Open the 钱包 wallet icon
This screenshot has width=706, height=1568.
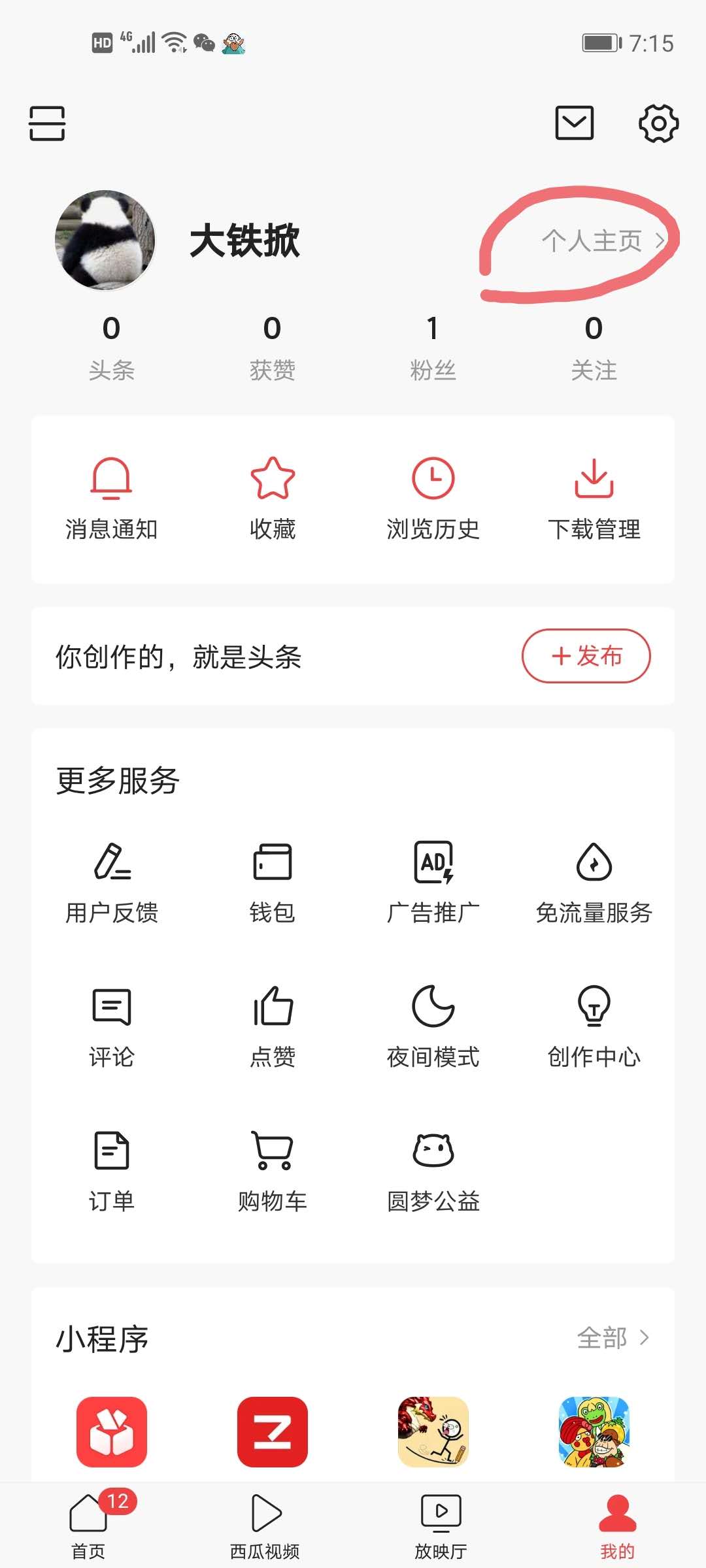[272, 879]
